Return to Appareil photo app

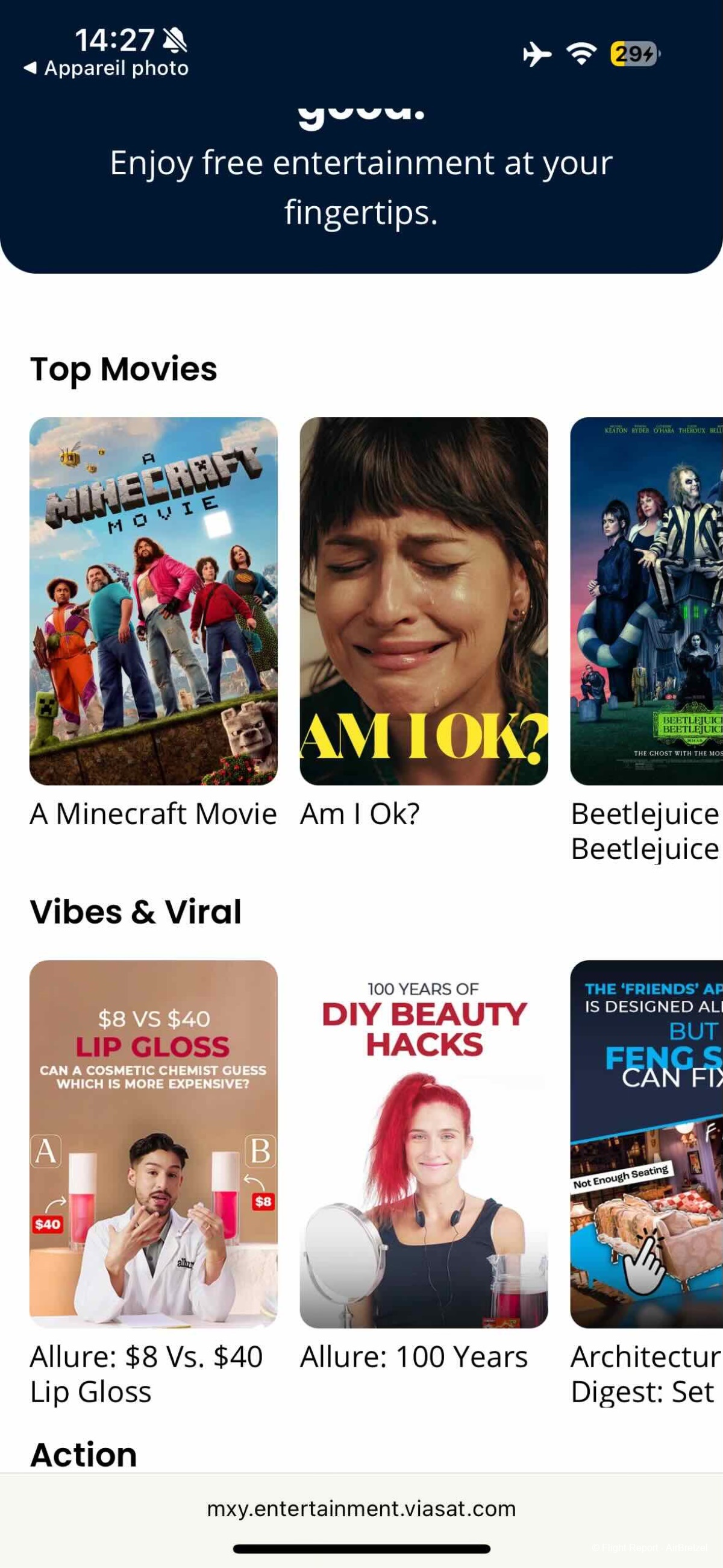pos(107,68)
